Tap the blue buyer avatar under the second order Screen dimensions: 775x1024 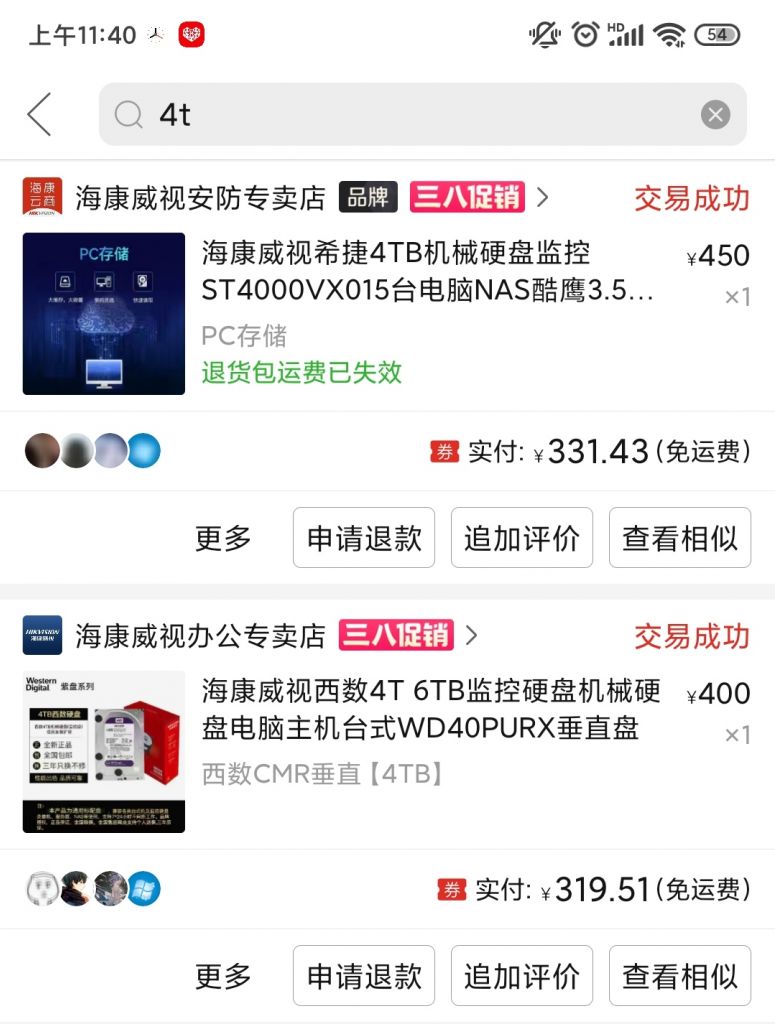click(x=143, y=887)
